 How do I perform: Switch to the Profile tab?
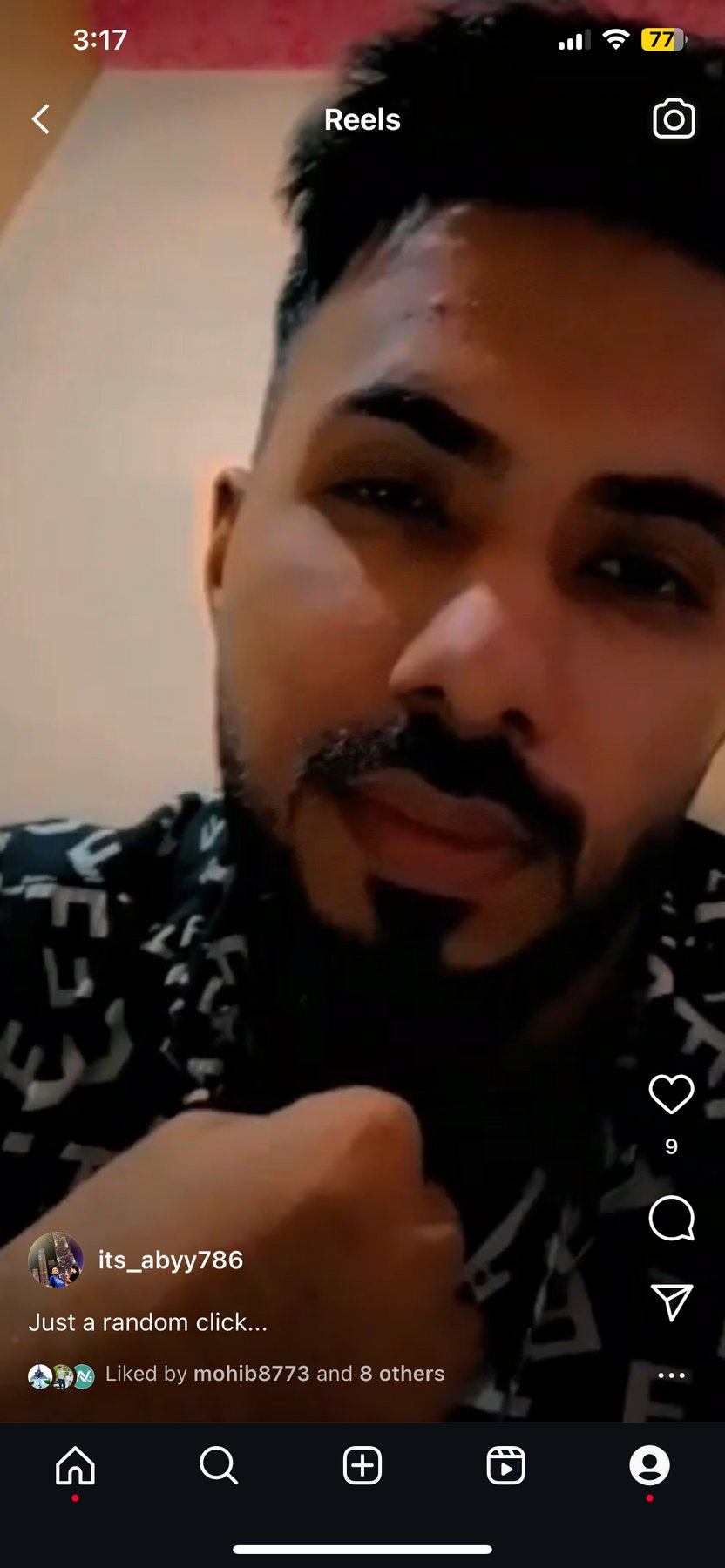(x=649, y=1465)
